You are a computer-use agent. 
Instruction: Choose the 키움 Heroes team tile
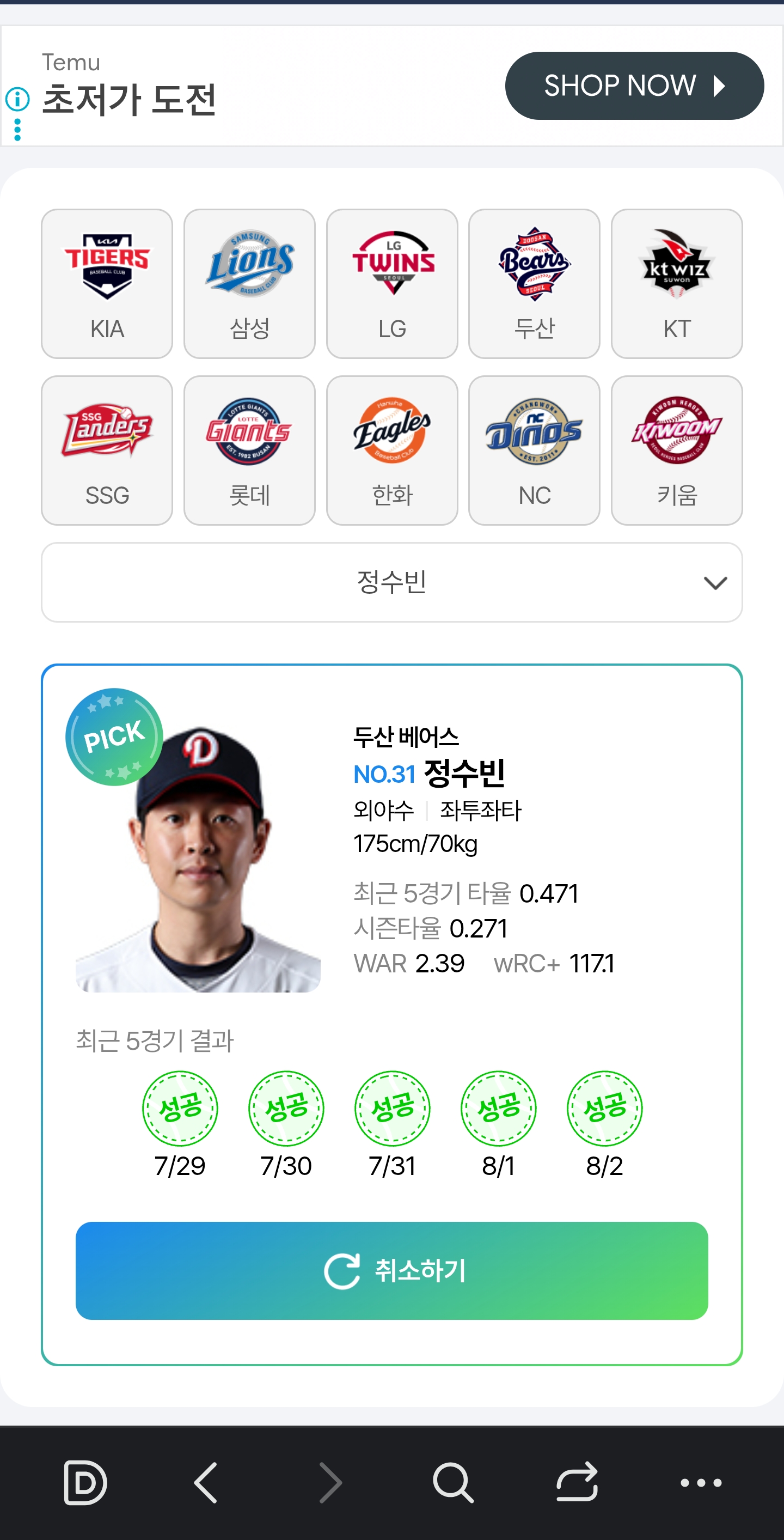point(676,451)
